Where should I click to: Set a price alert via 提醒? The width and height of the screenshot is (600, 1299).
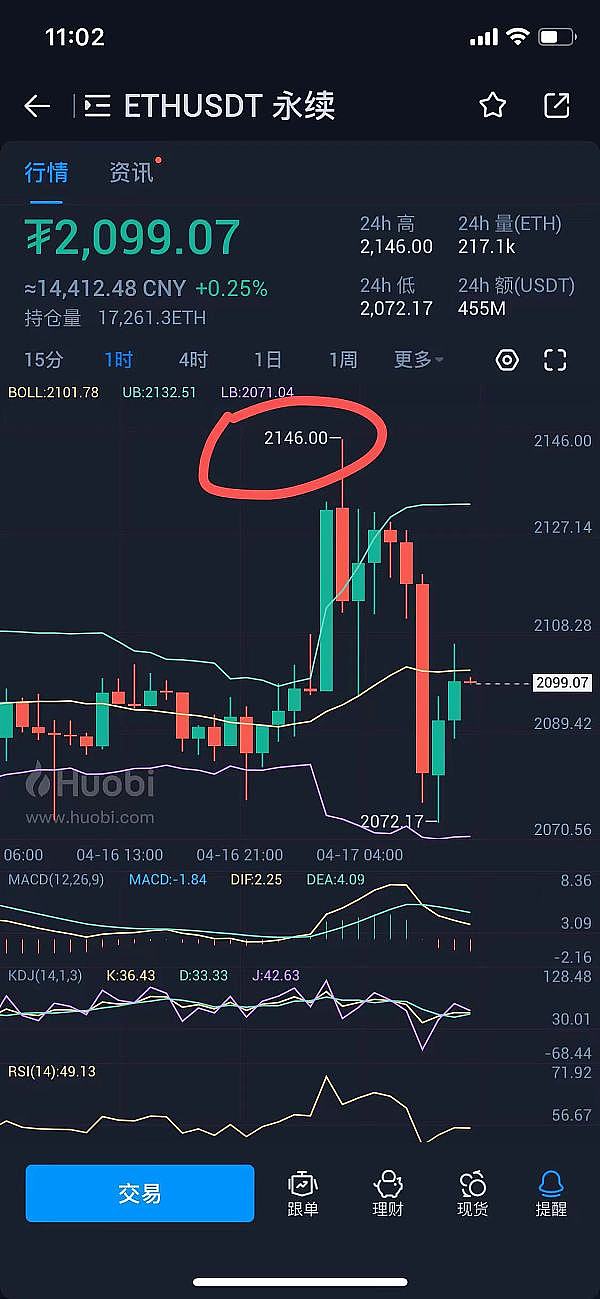point(551,1193)
